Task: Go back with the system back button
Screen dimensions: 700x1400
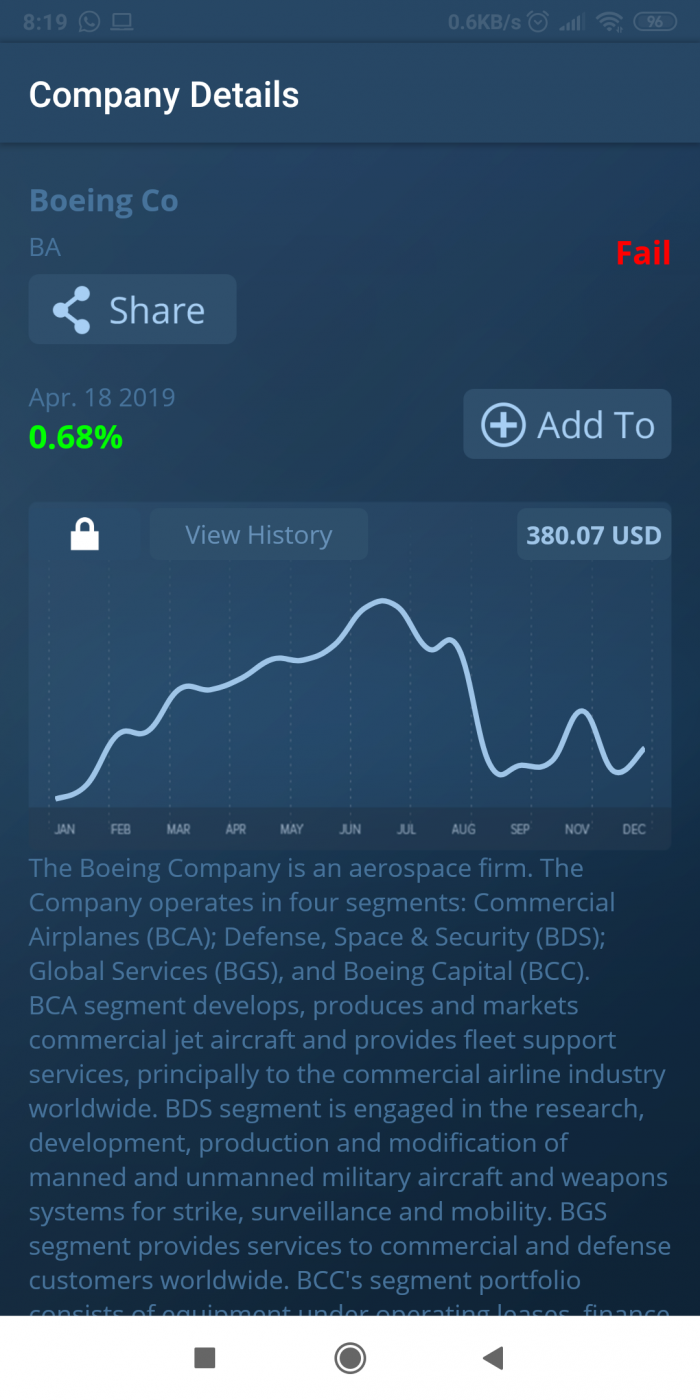Action: tap(492, 1357)
